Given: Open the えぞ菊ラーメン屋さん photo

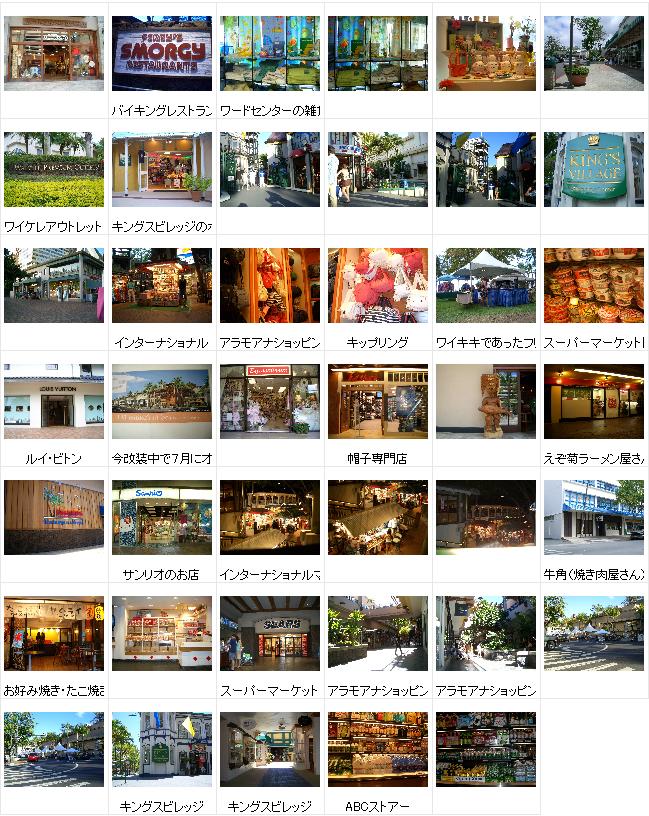Looking at the screenshot, I should (x=594, y=401).
